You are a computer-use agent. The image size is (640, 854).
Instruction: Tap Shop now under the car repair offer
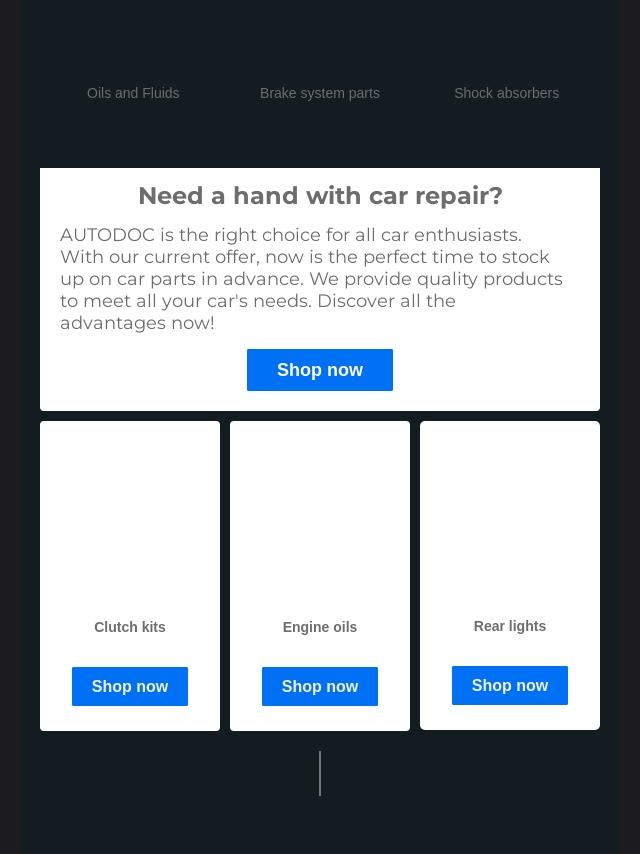coord(320,370)
